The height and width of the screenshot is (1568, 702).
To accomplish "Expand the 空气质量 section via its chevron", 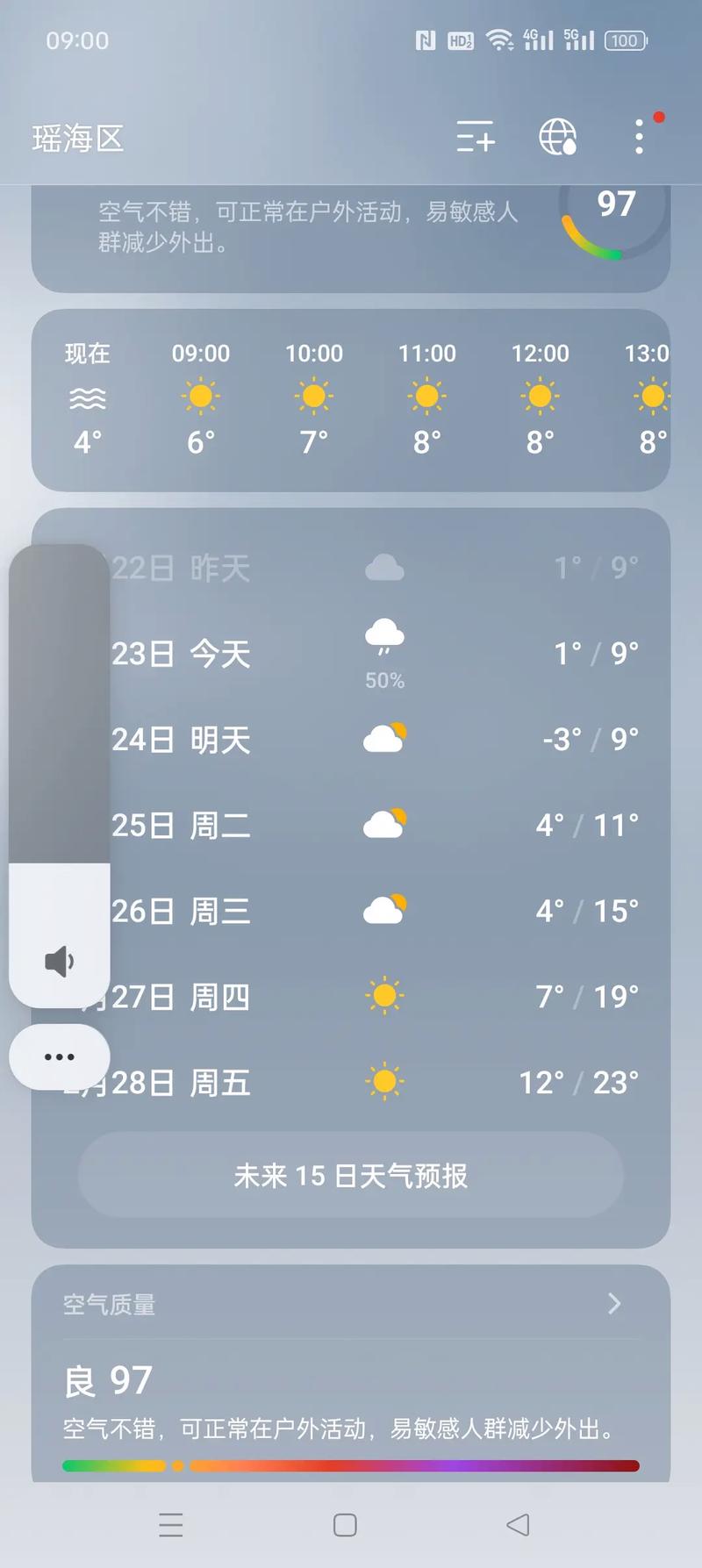I will point(614,1304).
